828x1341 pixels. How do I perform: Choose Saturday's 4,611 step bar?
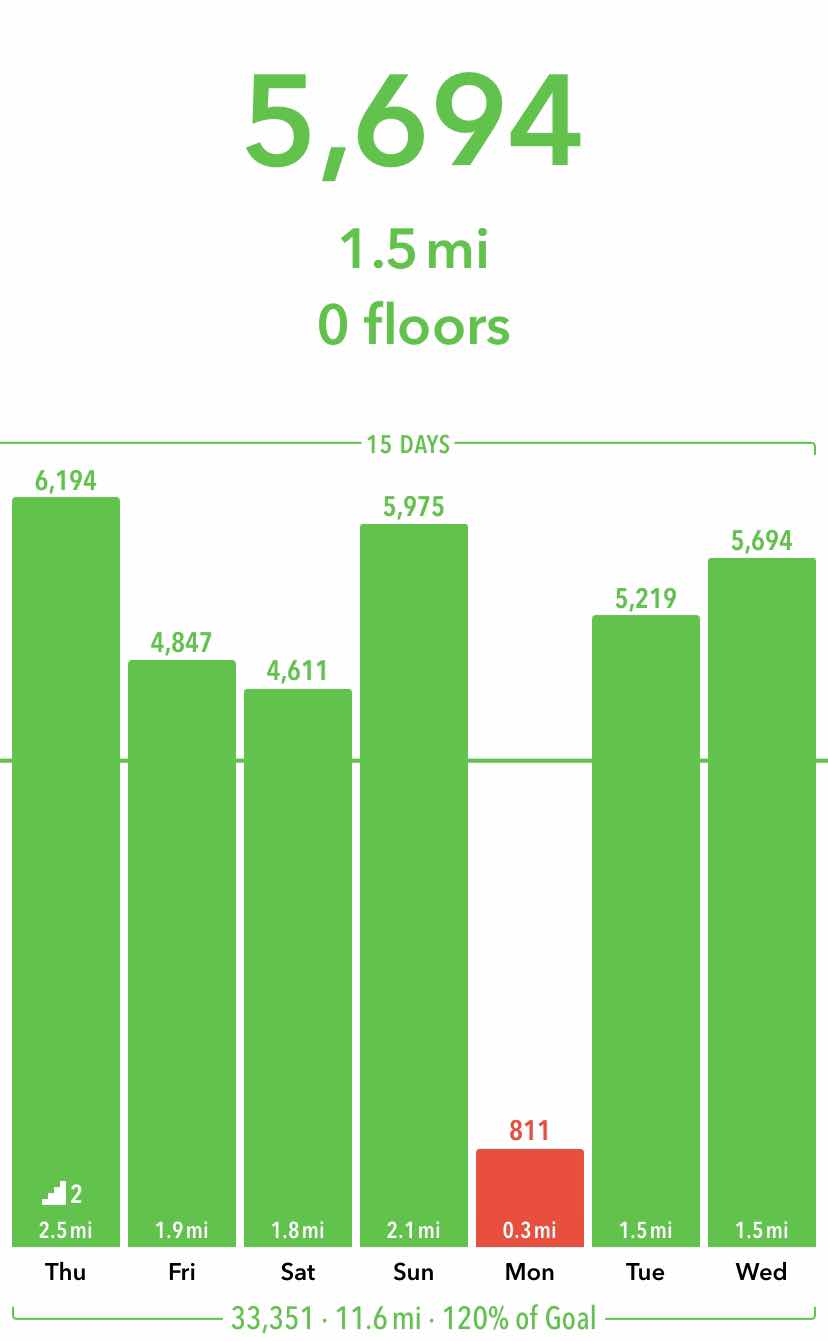pyautogui.click(x=298, y=968)
